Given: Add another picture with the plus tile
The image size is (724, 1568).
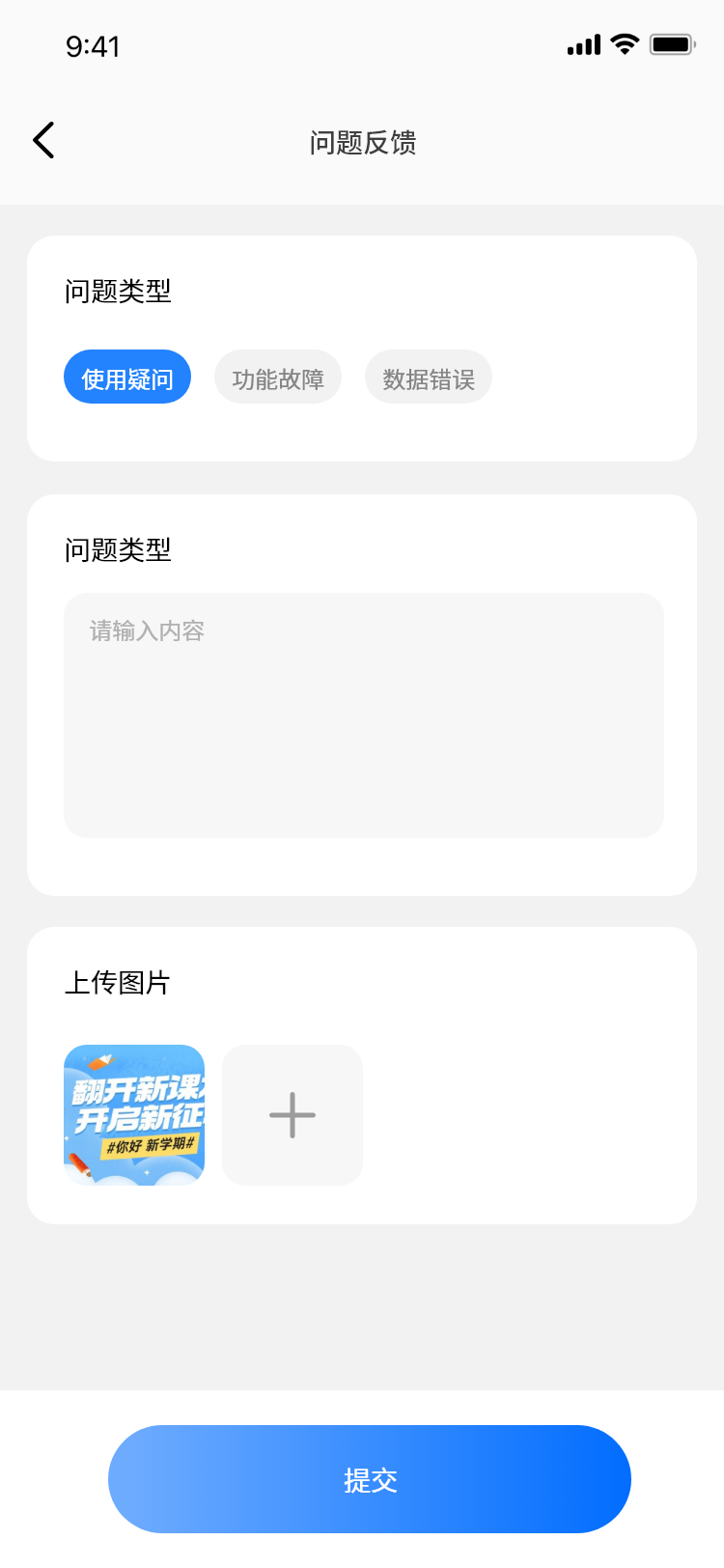Looking at the screenshot, I should pos(292,1115).
